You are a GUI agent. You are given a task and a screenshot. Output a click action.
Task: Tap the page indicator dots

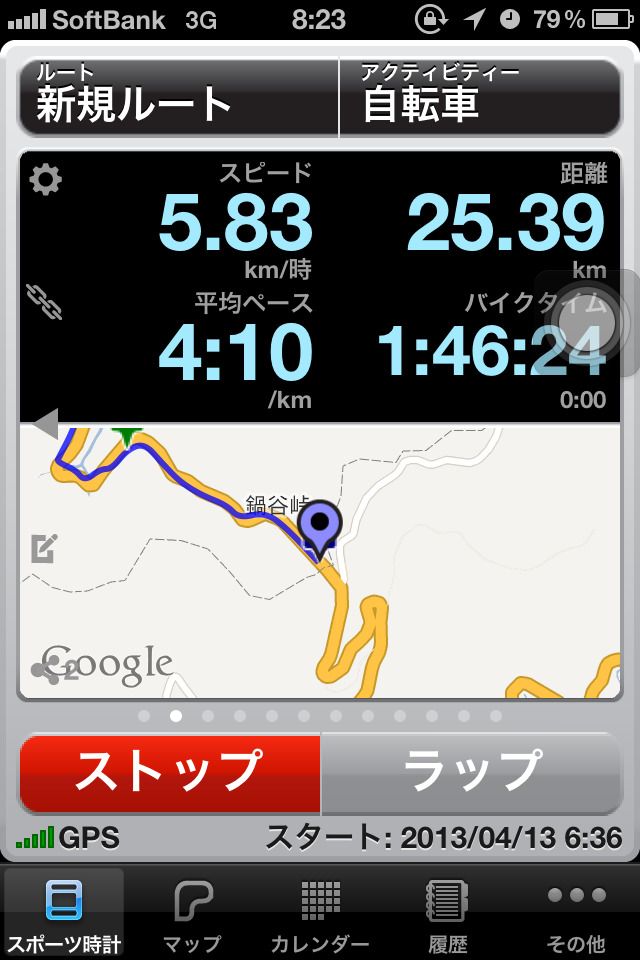[320, 716]
